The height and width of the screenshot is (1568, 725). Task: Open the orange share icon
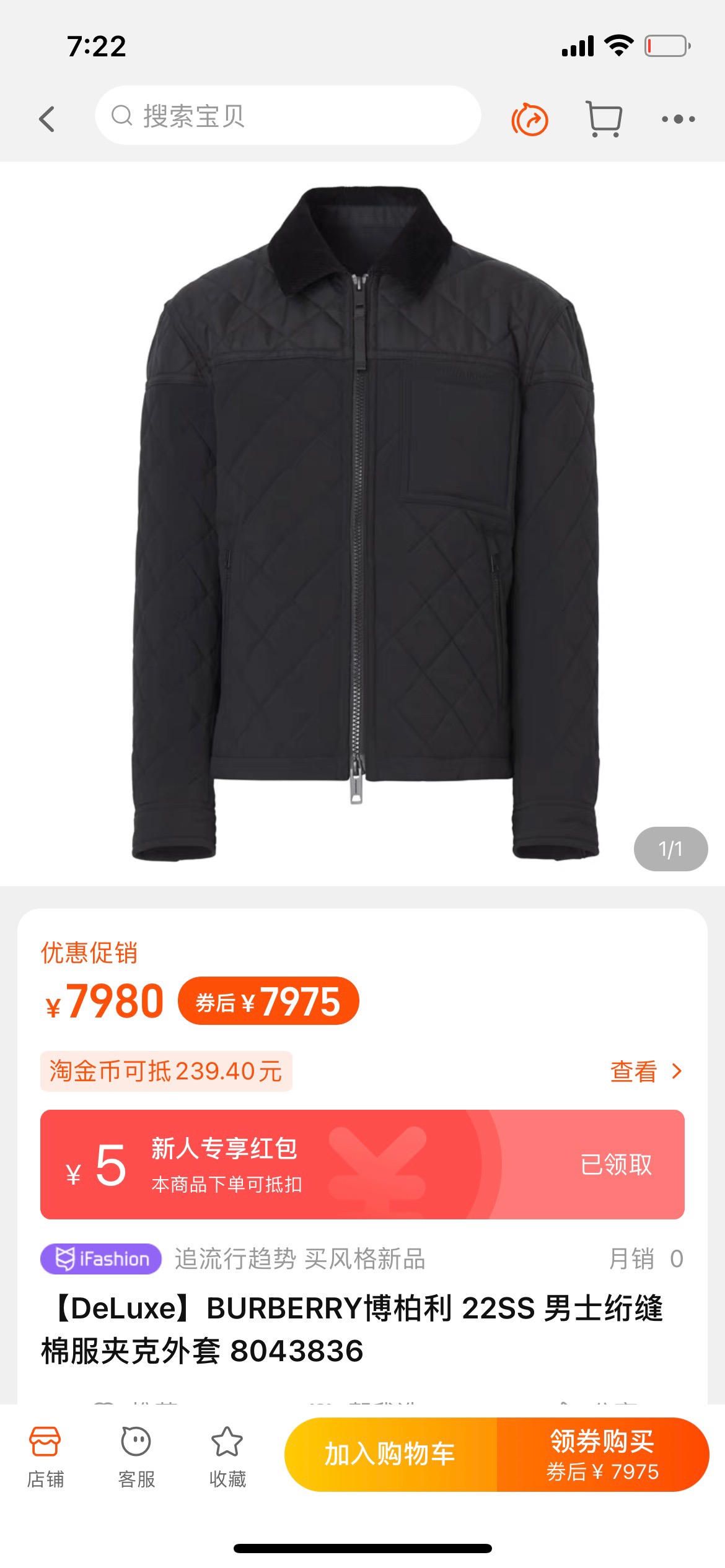[x=529, y=119]
